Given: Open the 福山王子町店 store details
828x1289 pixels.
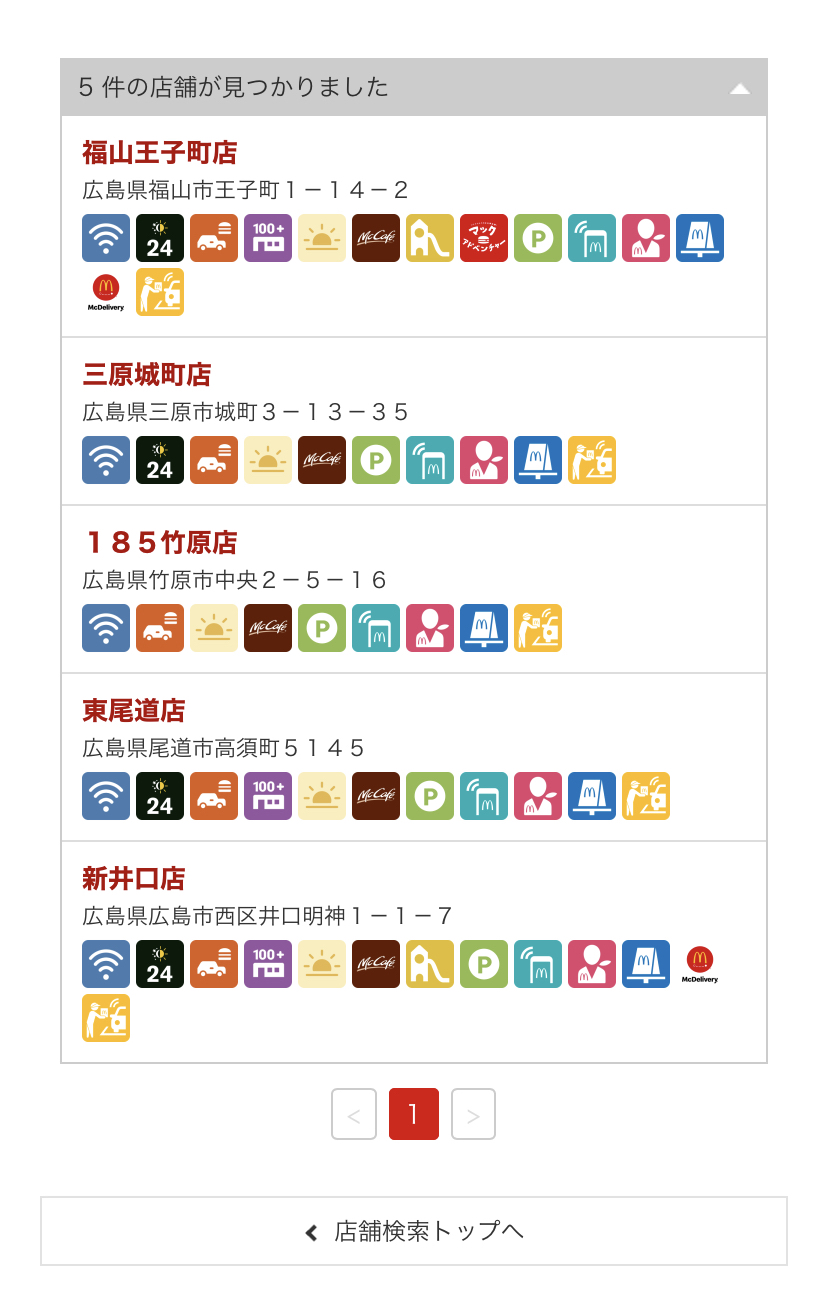Looking at the screenshot, I should 160,153.
